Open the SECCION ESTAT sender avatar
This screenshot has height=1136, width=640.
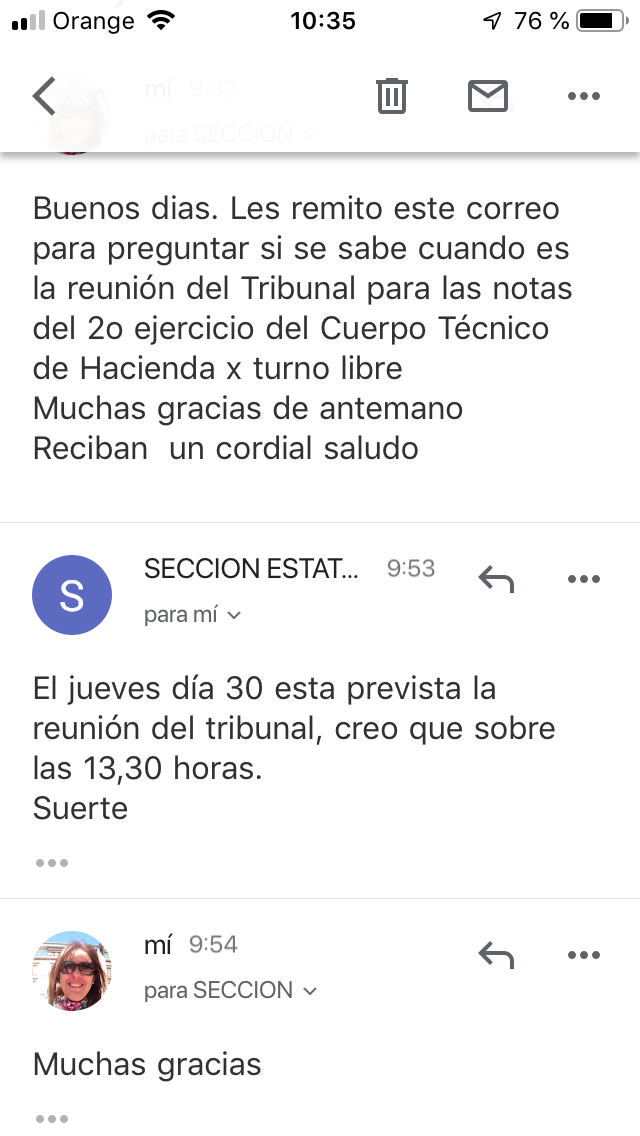point(72,595)
